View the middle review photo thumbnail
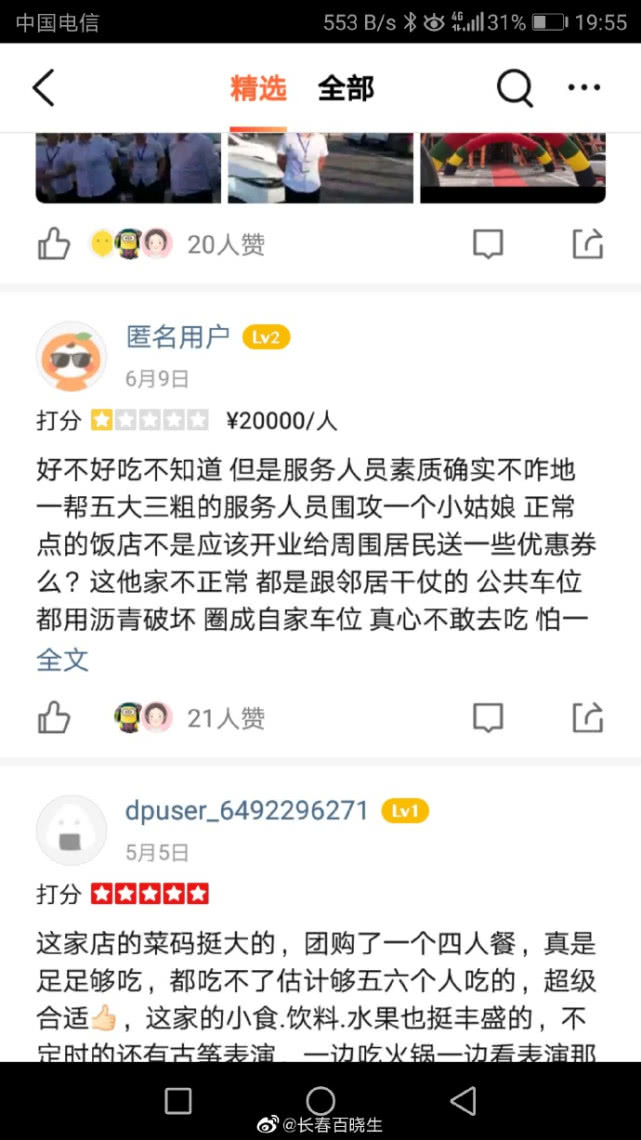Screen dimensions: 641x1140 tap(320, 168)
